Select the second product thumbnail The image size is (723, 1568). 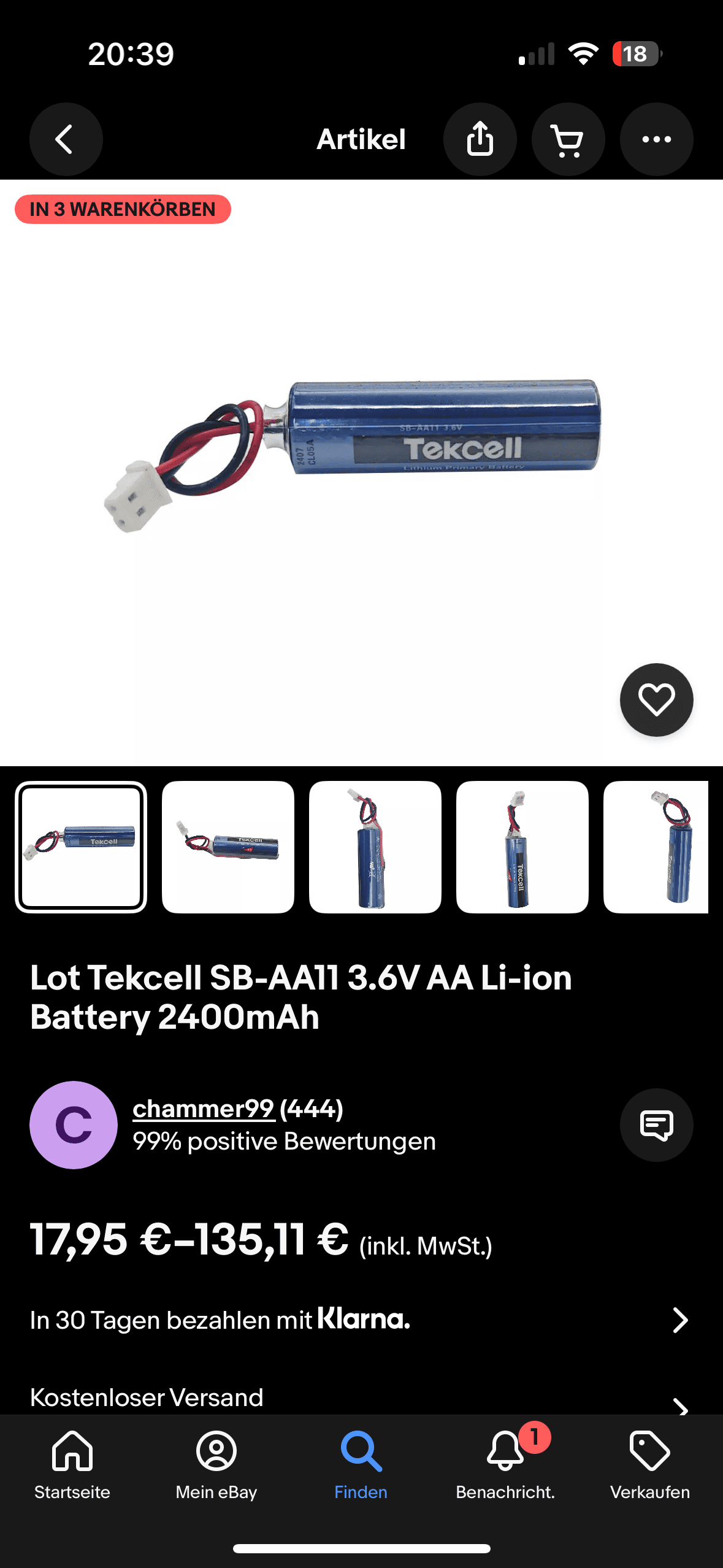228,847
